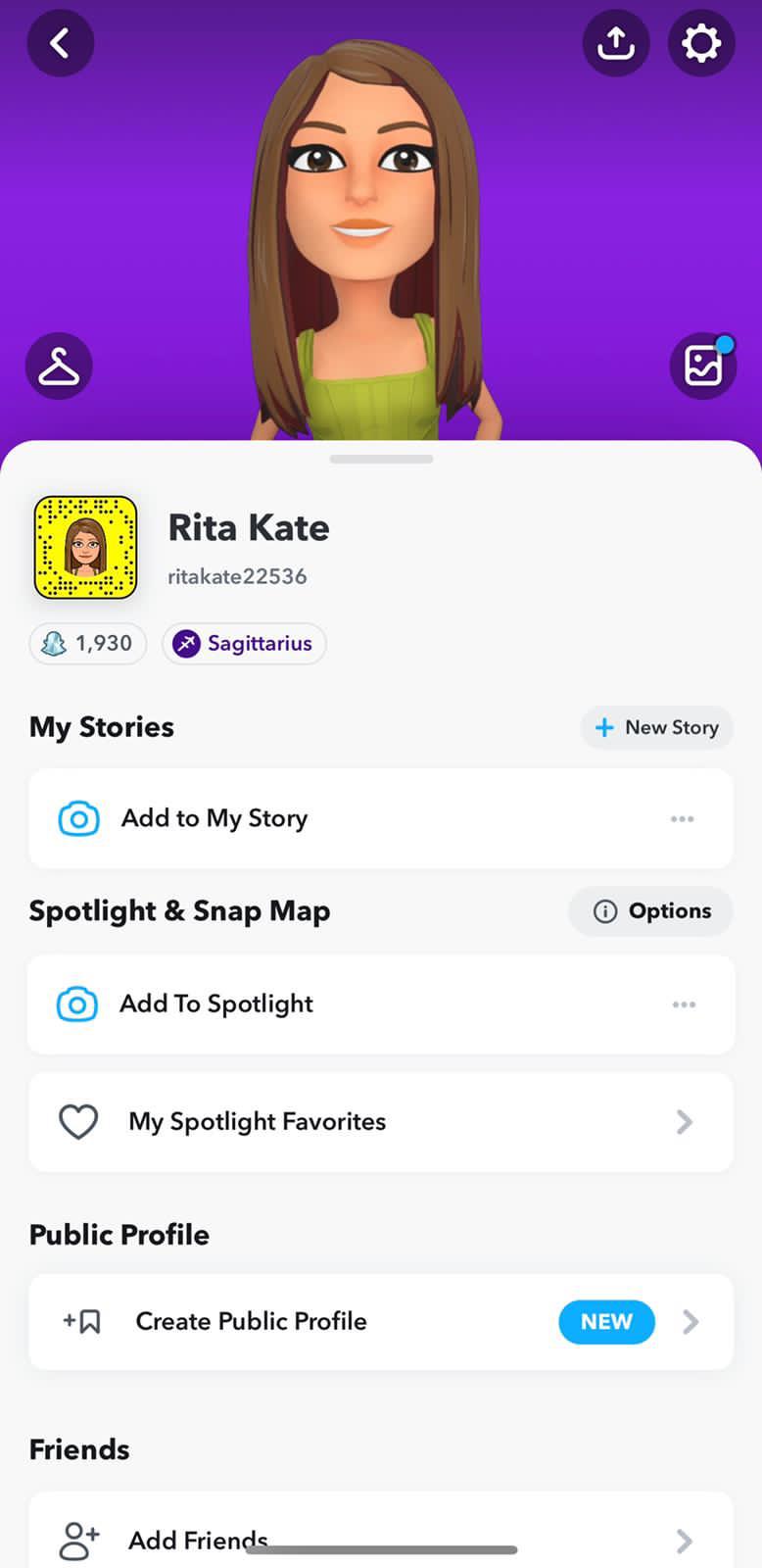Open more options for Add To Spotlight
This screenshot has width=762, height=1568.
[684, 1004]
